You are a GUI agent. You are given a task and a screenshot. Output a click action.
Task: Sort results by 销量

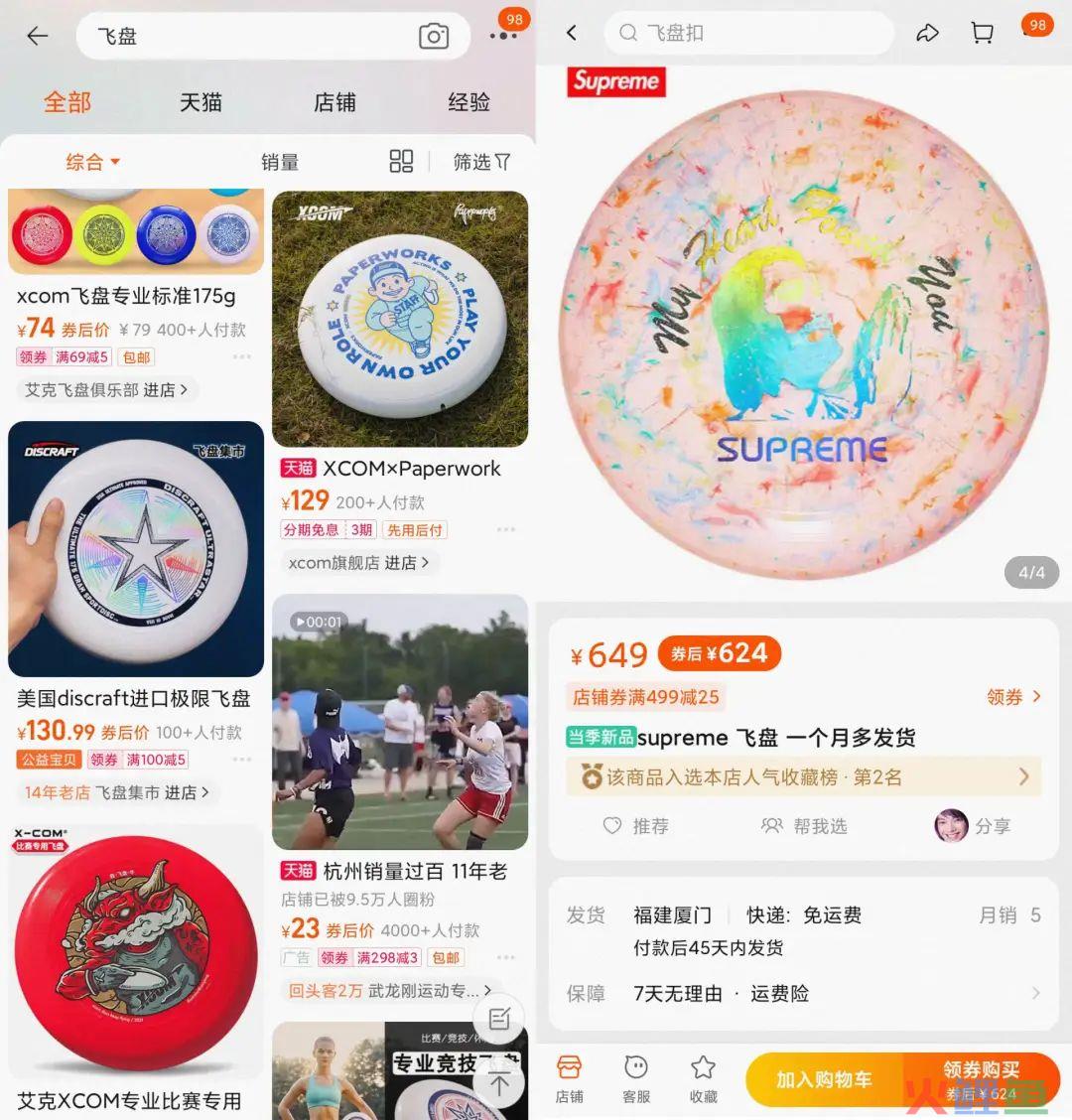click(280, 162)
